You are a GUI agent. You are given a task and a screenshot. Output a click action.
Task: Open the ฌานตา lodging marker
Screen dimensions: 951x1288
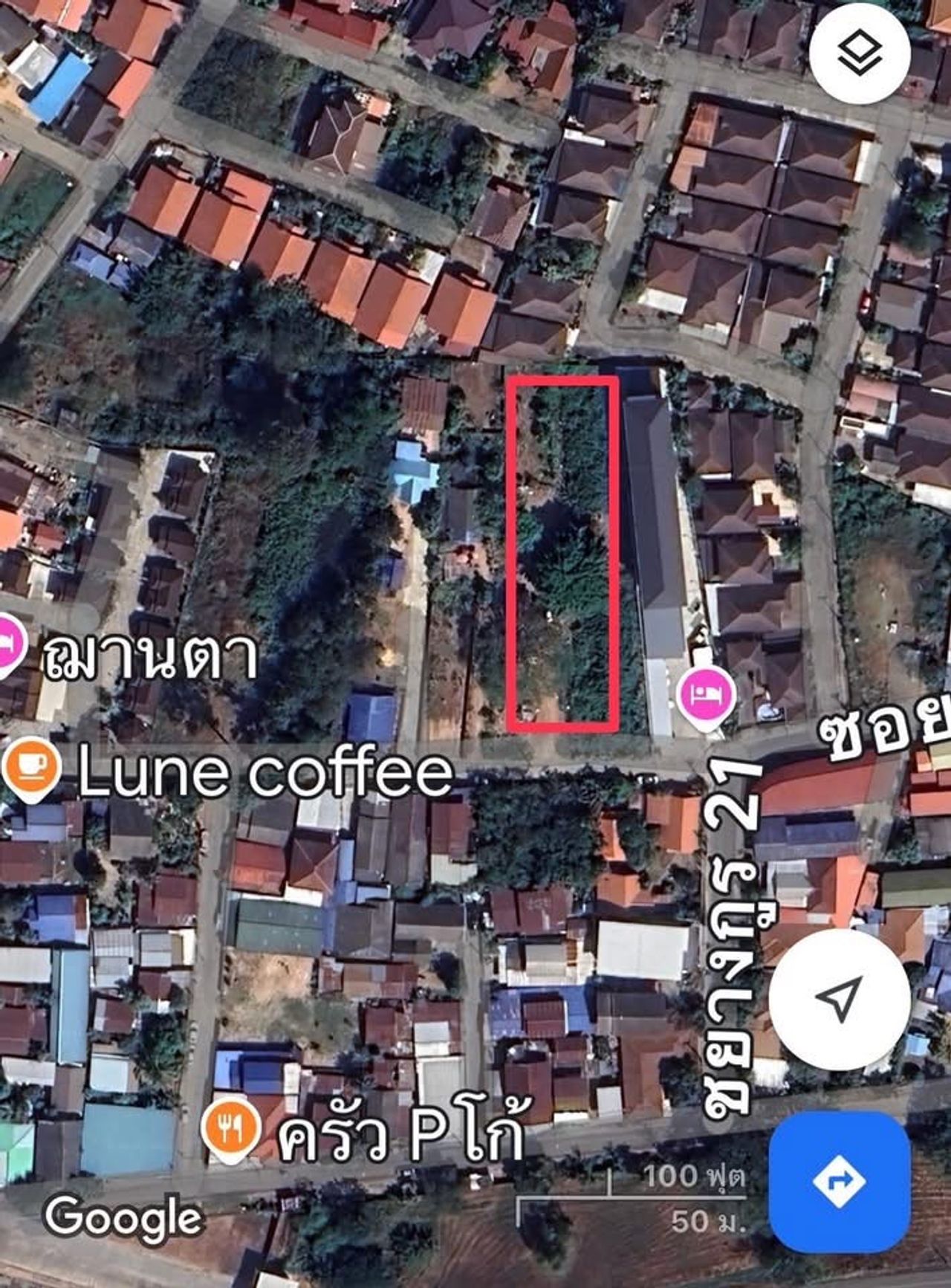click(10, 644)
